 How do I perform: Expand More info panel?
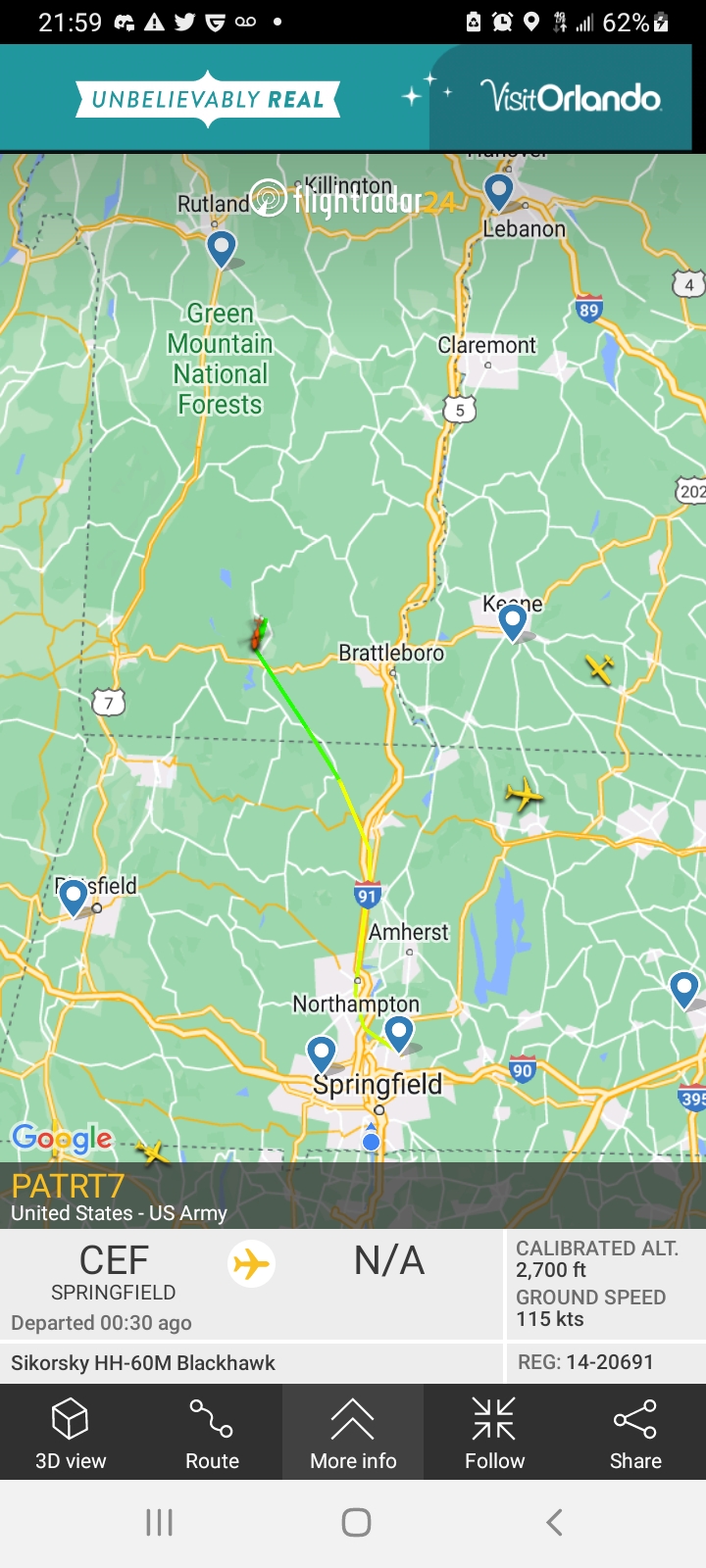(x=353, y=1432)
